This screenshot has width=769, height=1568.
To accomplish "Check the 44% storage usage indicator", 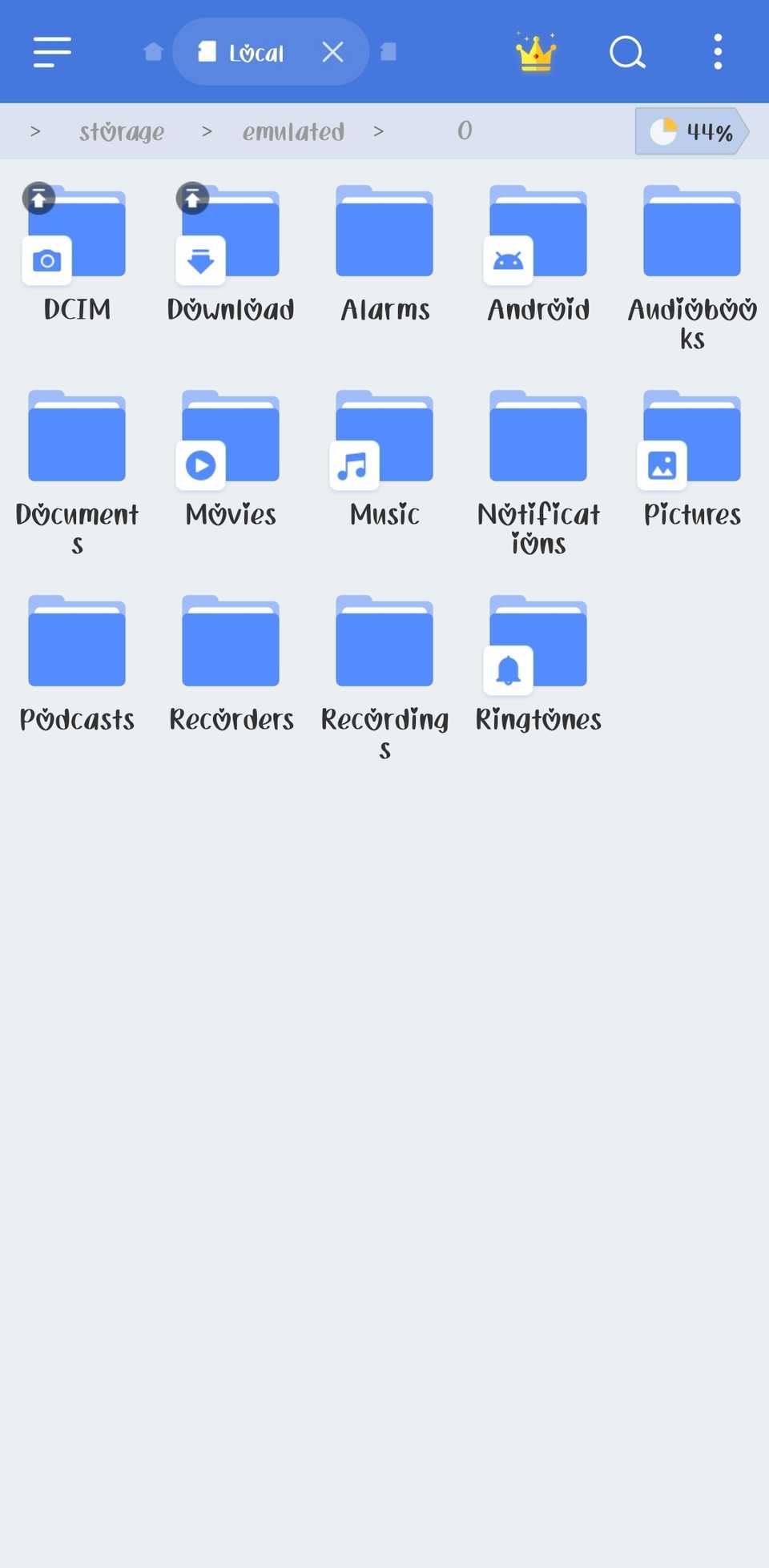I will click(694, 131).
